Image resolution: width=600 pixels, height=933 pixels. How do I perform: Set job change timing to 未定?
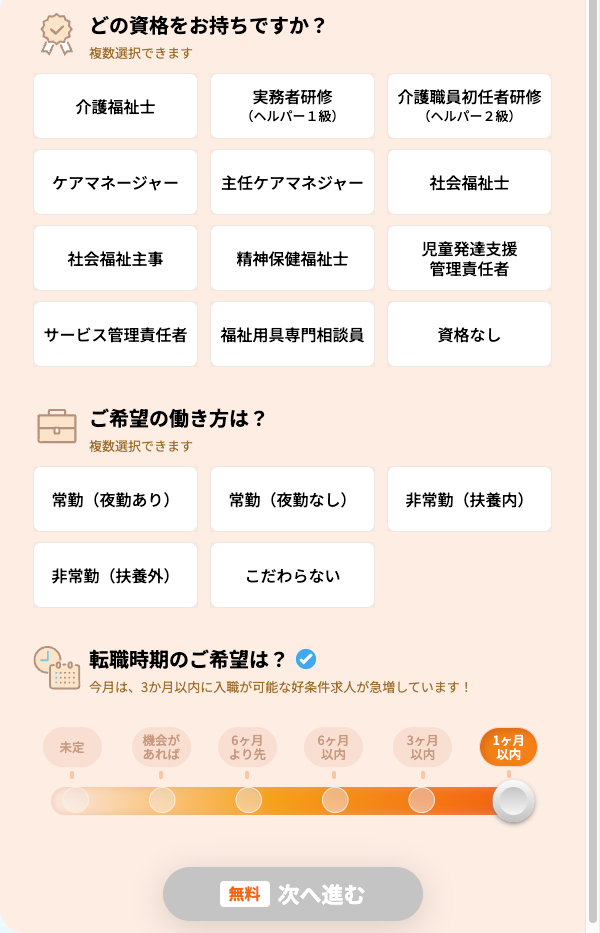pos(75,799)
